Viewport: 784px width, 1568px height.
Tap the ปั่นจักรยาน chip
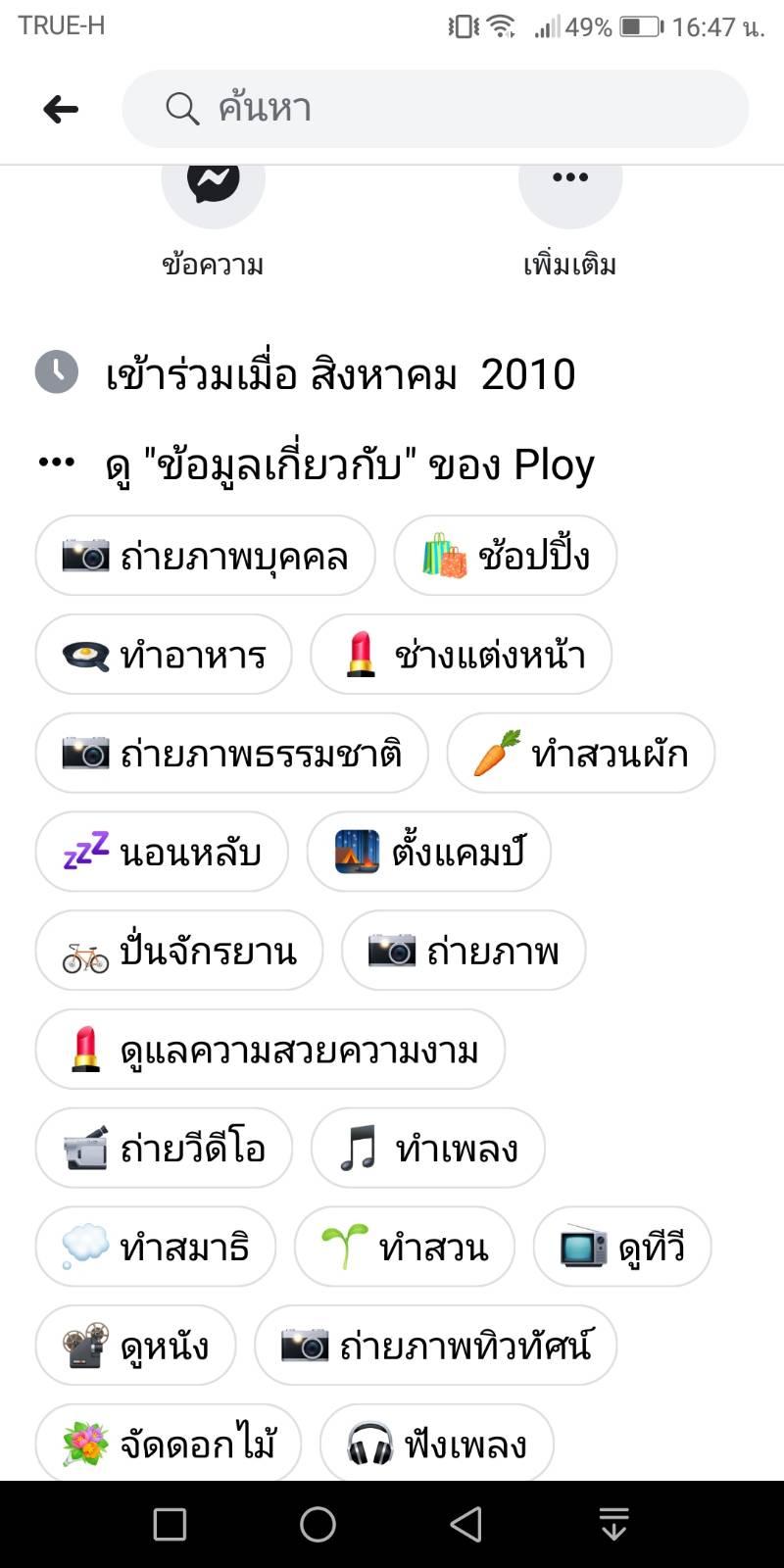179,951
